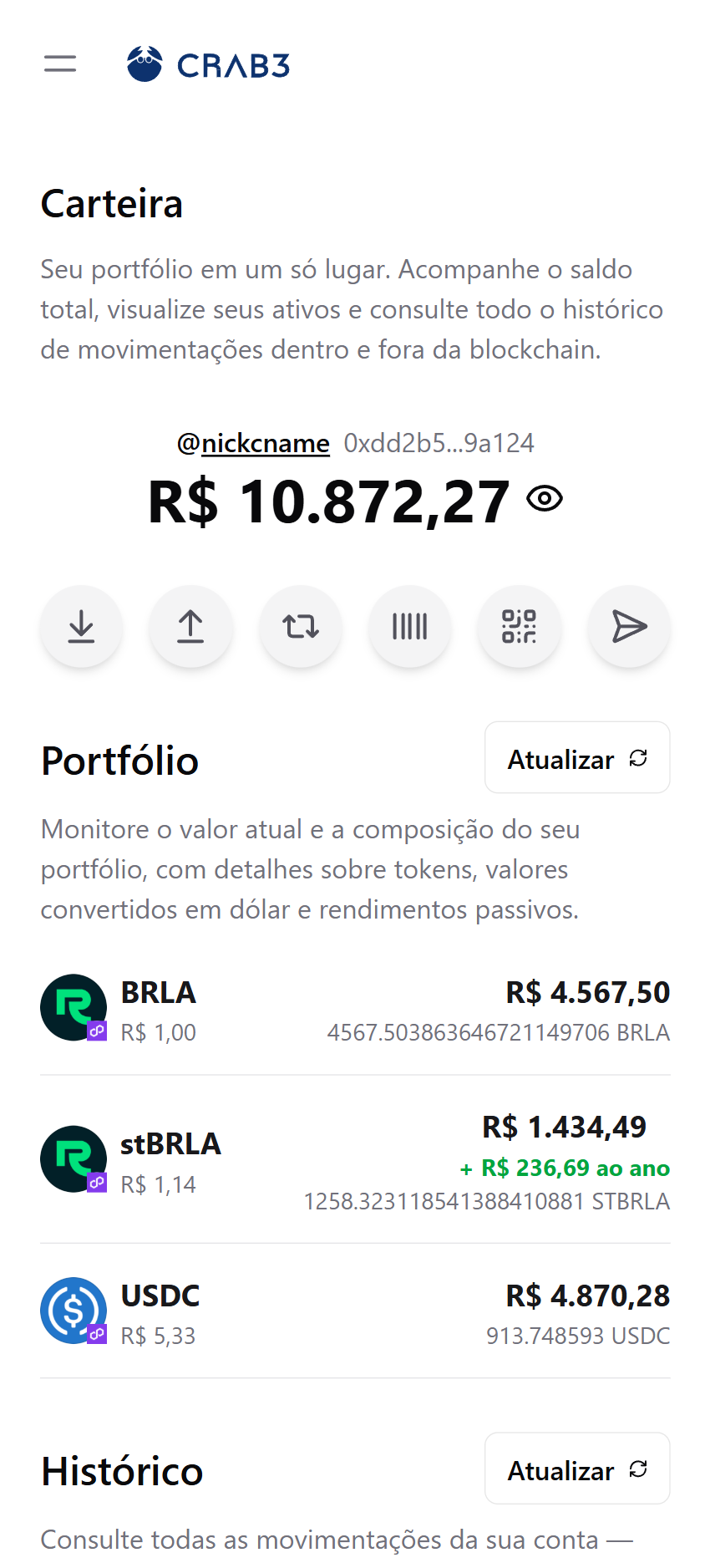Screen dimensions: 710x1568
Task: Hide the wallet balance with the eye icon
Action: tap(545, 499)
